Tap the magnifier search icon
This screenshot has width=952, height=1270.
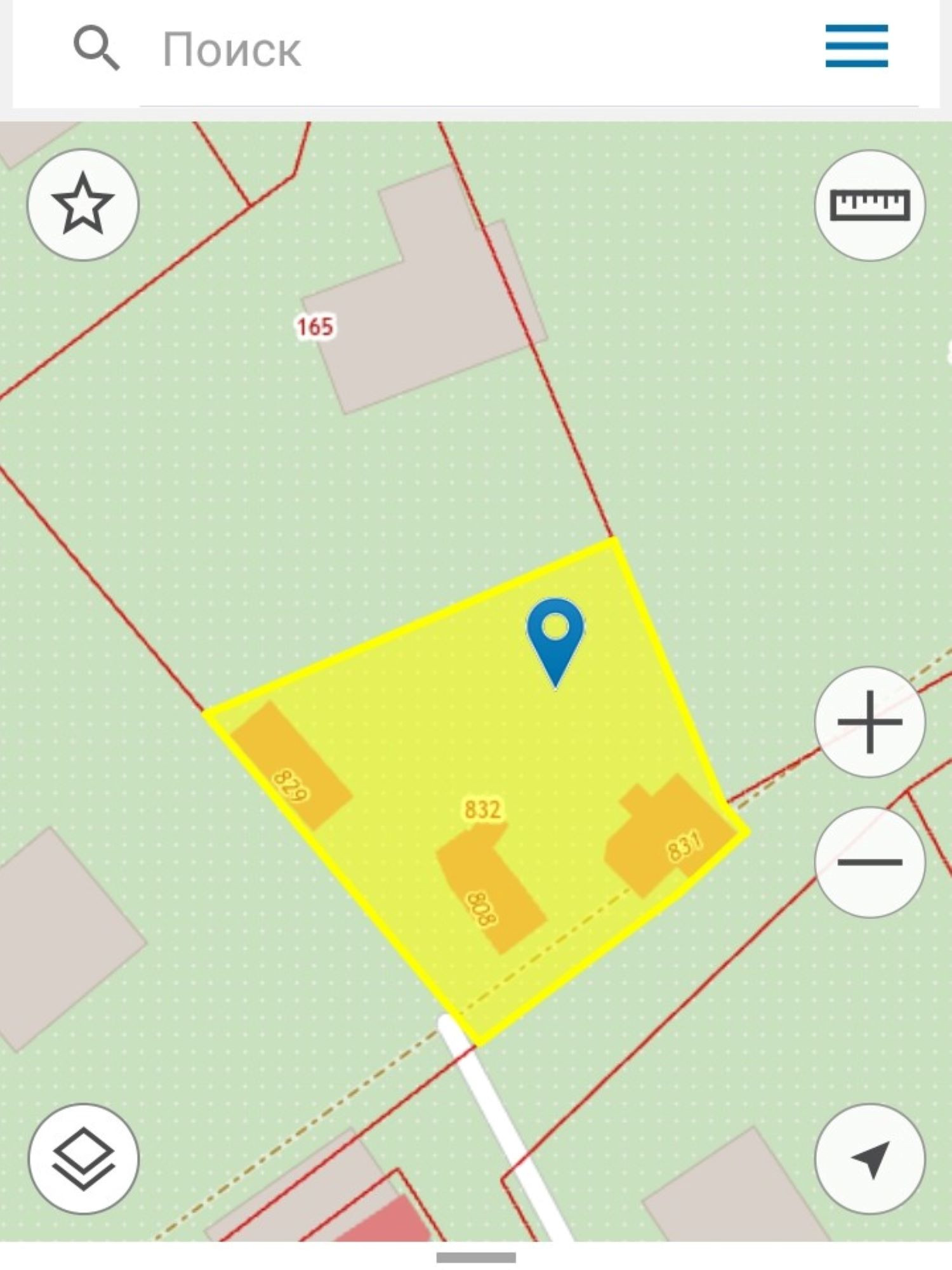pyautogui.click(x=96, y=48)
